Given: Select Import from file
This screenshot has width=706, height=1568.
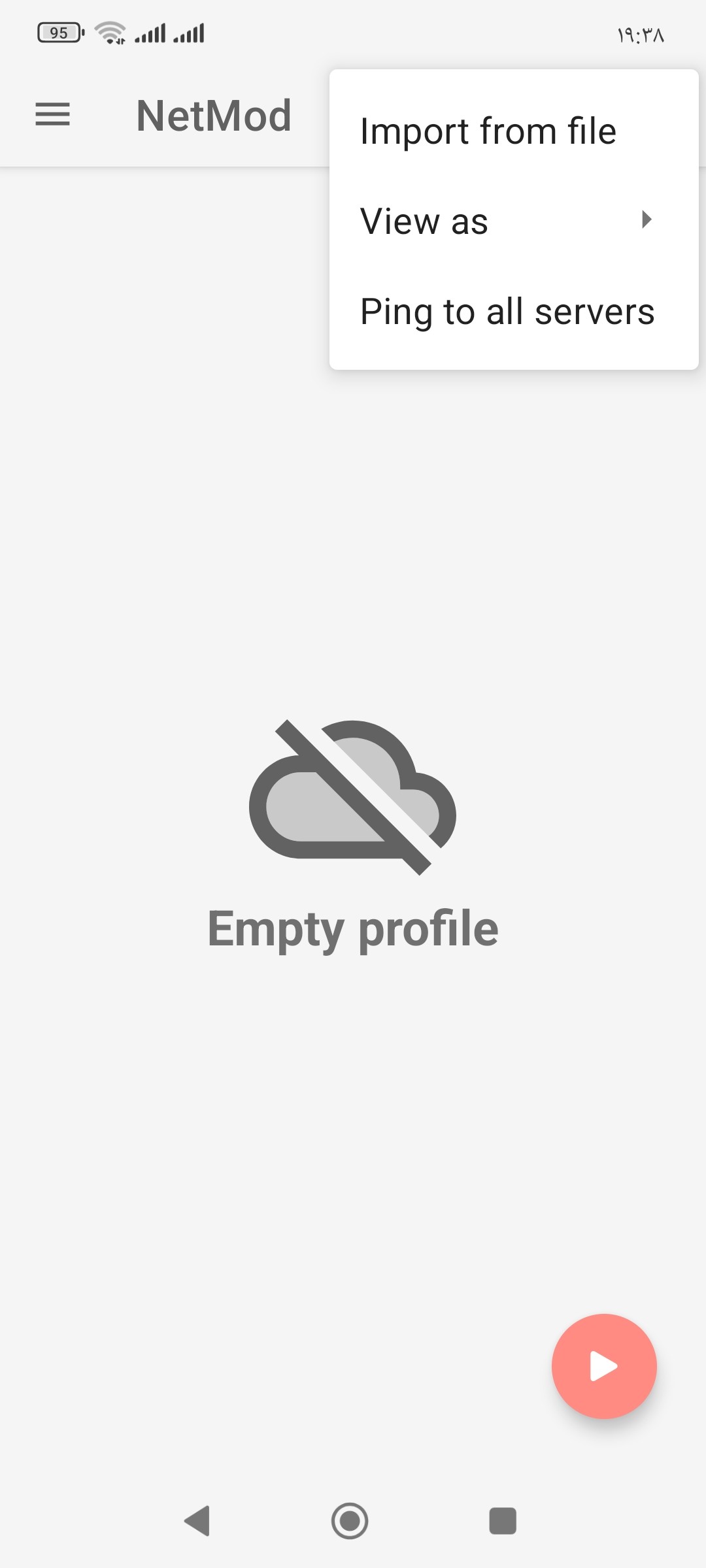Looking at the screenshot, I should click(488, 131).
